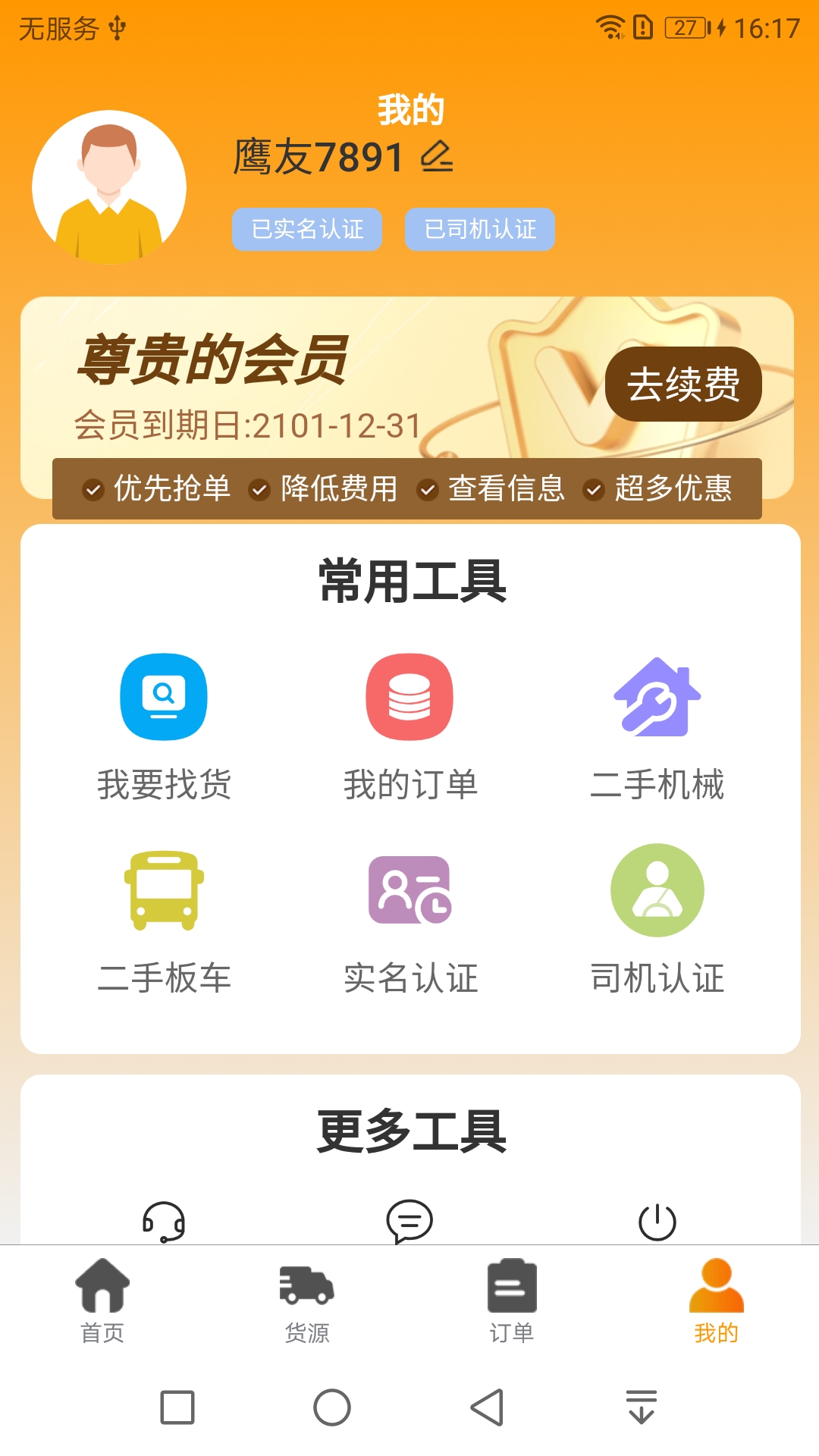819x1456 pixels.
Task: Open the yellow 二手板车 bus icon
Action: [163, 891]
